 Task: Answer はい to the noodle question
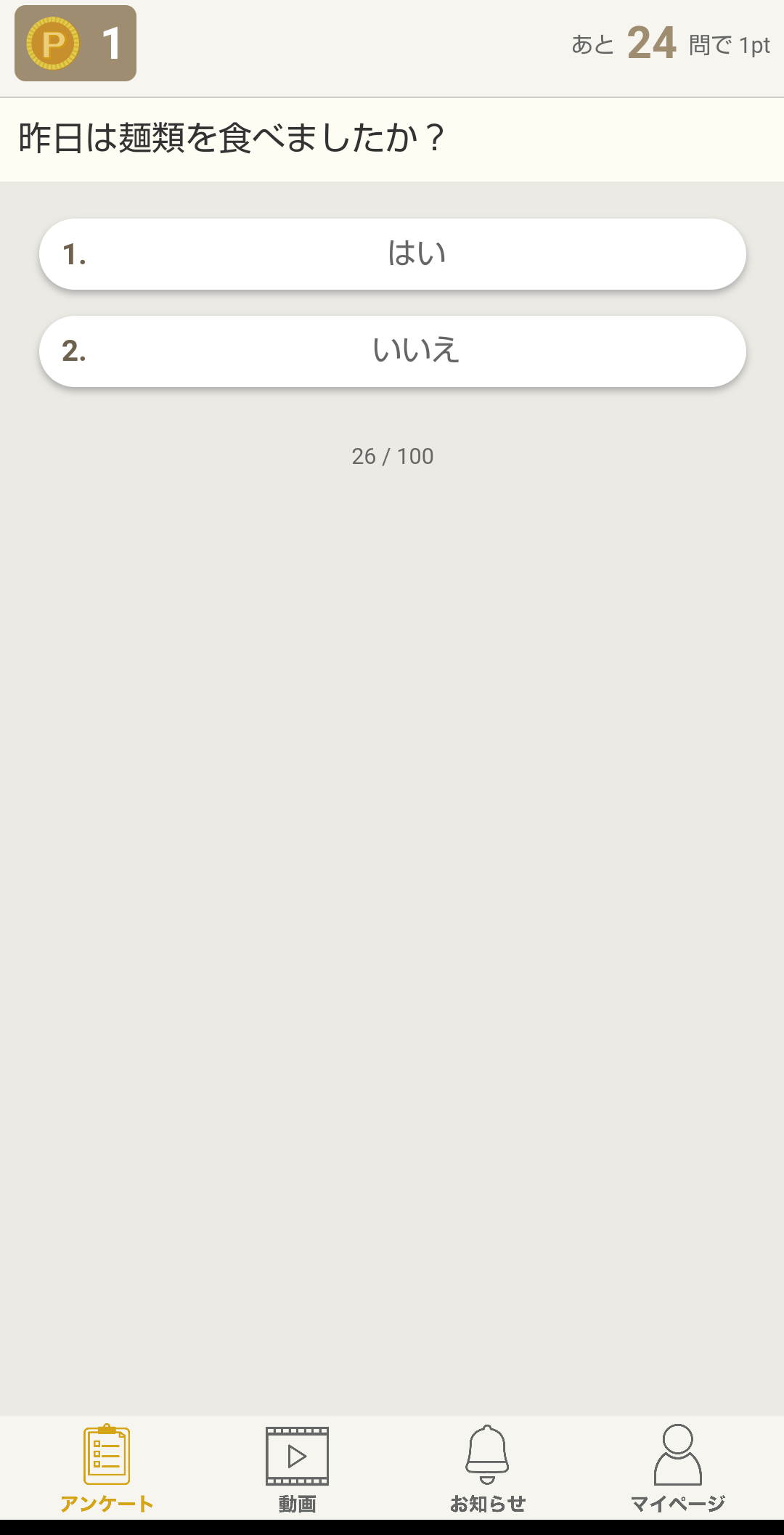point(392,254)
